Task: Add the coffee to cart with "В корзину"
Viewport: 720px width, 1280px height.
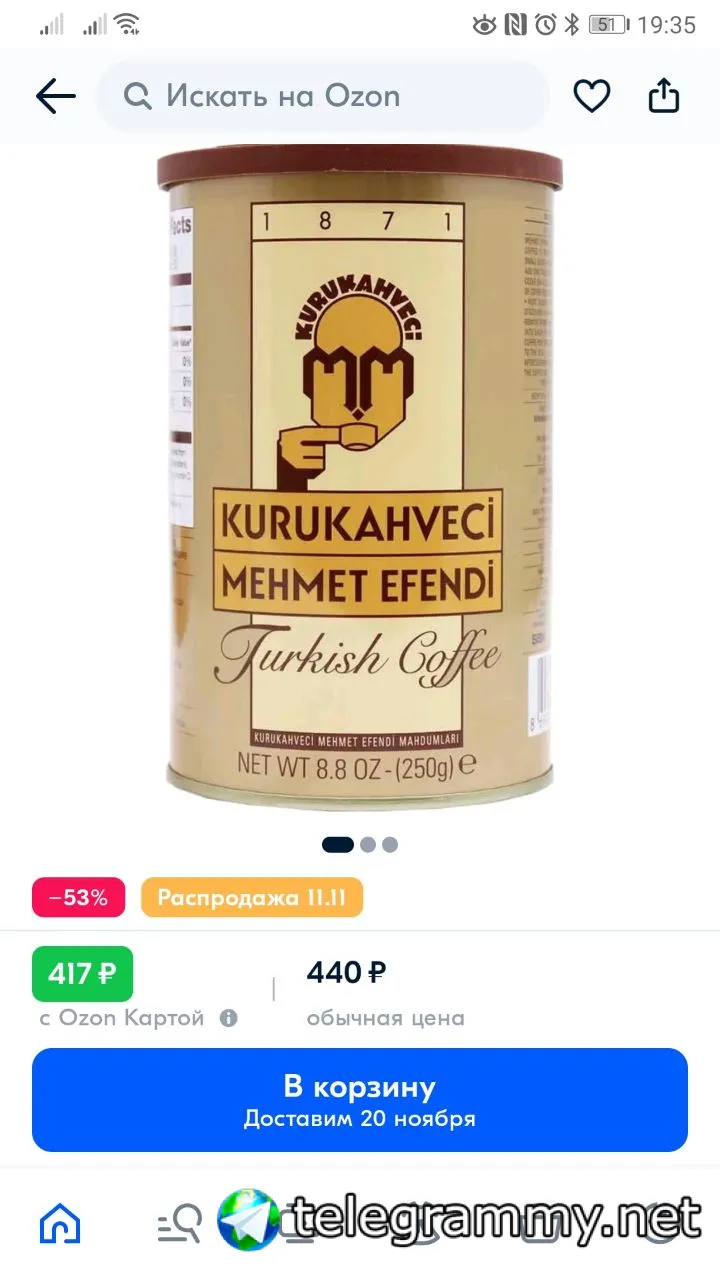Action: tap(360, 1100)
